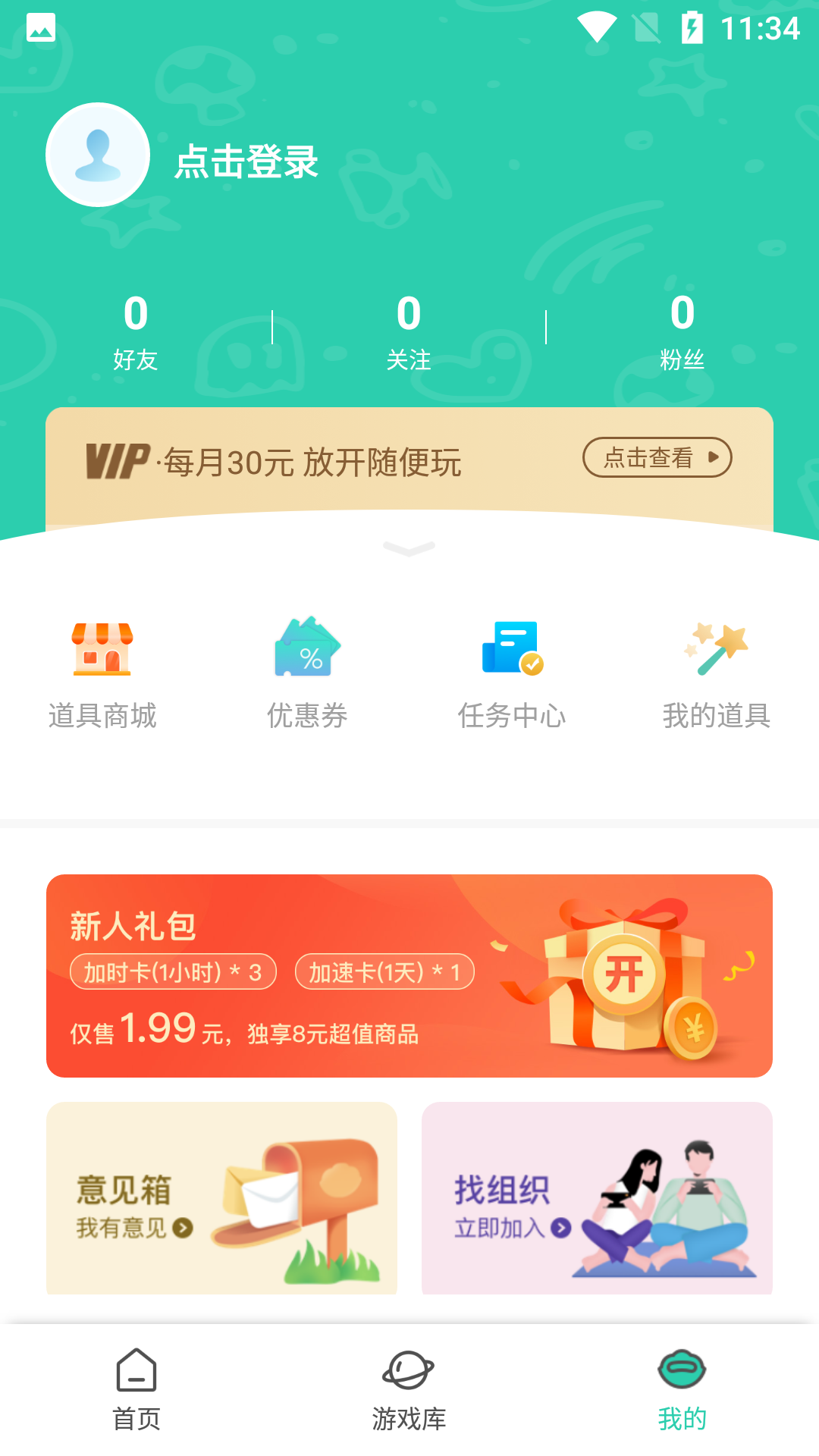
Task: Click the default avatar circle icon
Action: [x=97, y=155]
